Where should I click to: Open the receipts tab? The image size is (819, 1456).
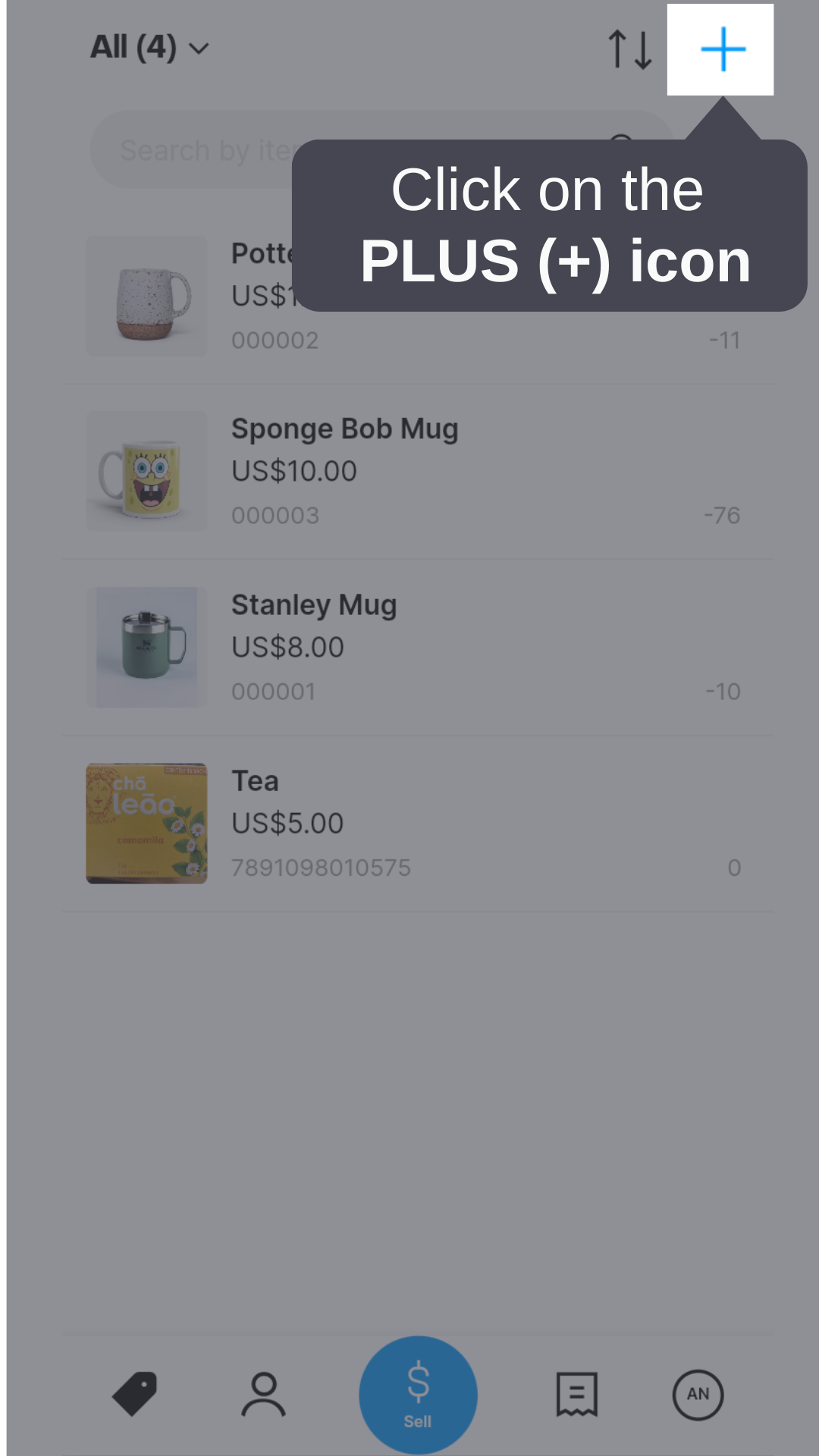coord(577,1394)
